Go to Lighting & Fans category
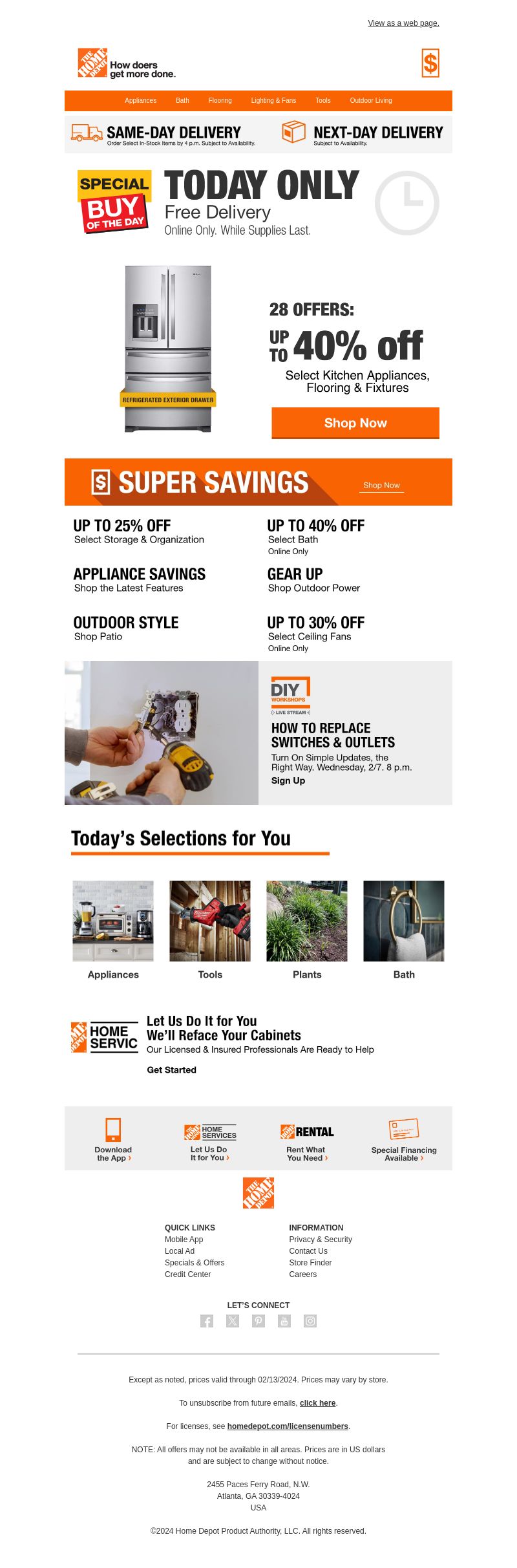Screen dimensions: 517x1568 [273, 100]
